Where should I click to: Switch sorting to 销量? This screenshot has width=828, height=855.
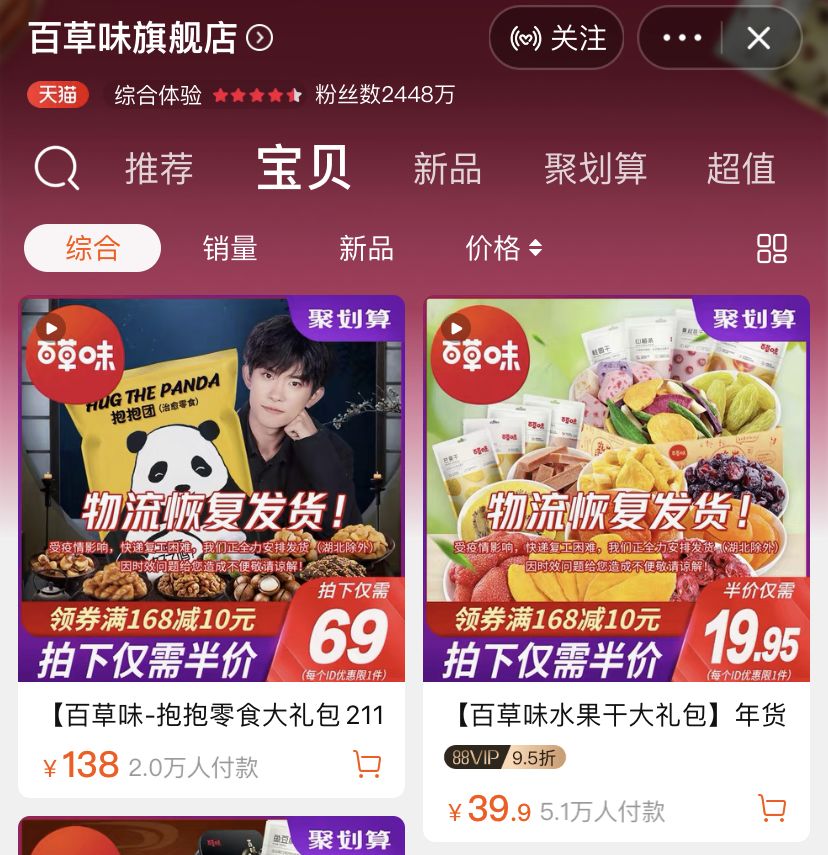point(227,249)
